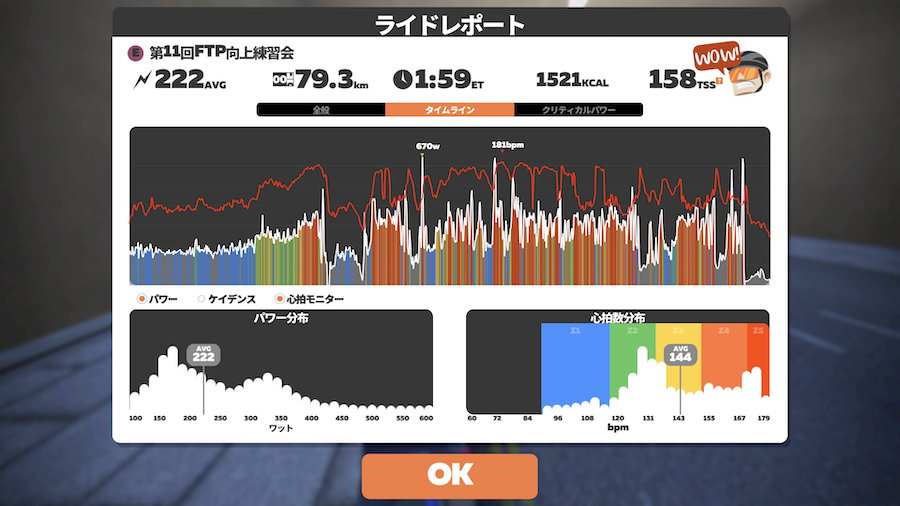Select the タイムライン tab
900x506 pixels.
[x=450, y=110]
